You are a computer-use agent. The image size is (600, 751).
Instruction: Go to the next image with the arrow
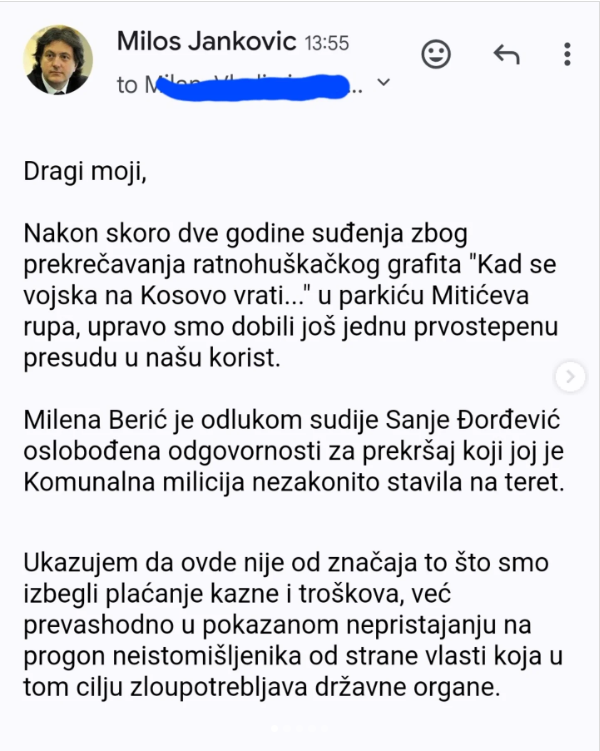coord(570,376)
